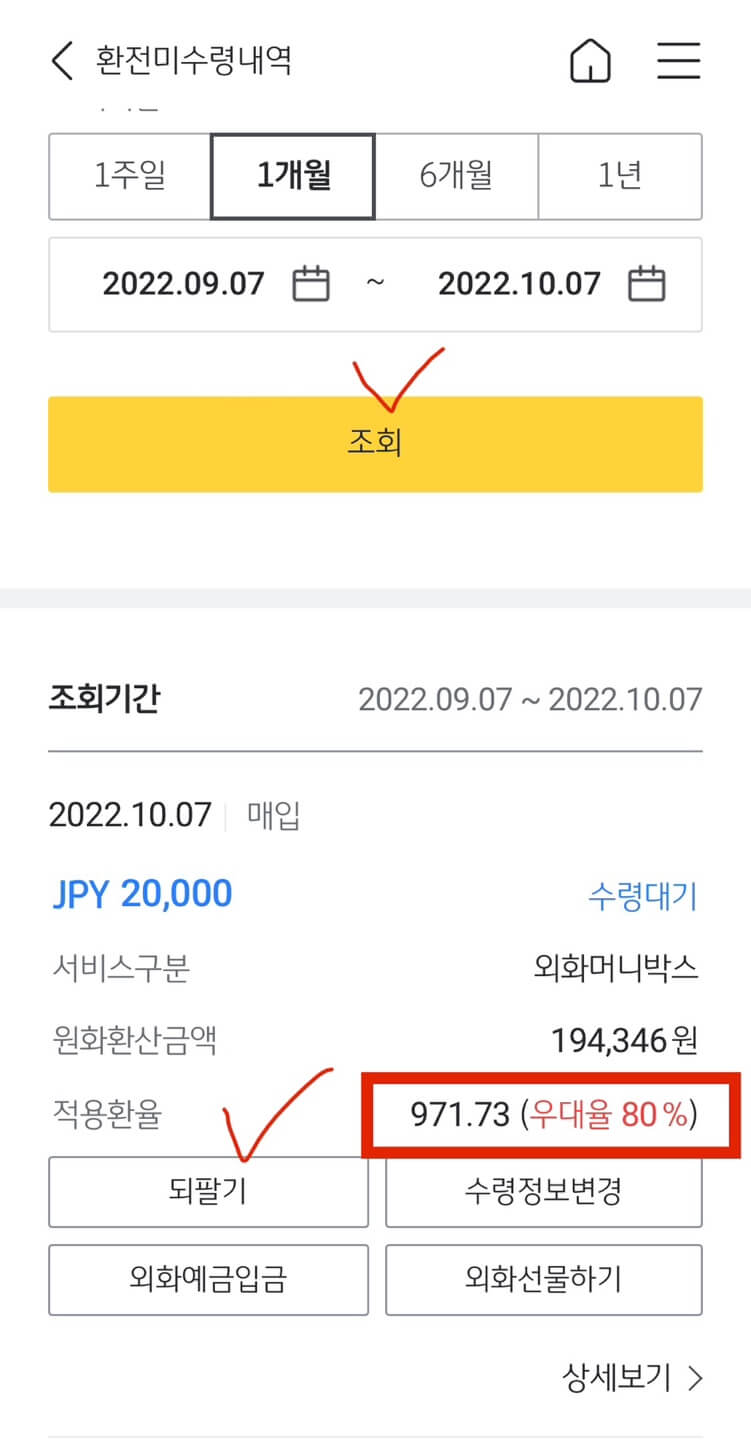Open the home icon in top bar
The height and width of the screenshot is (1440, 751).
[590, 60]
